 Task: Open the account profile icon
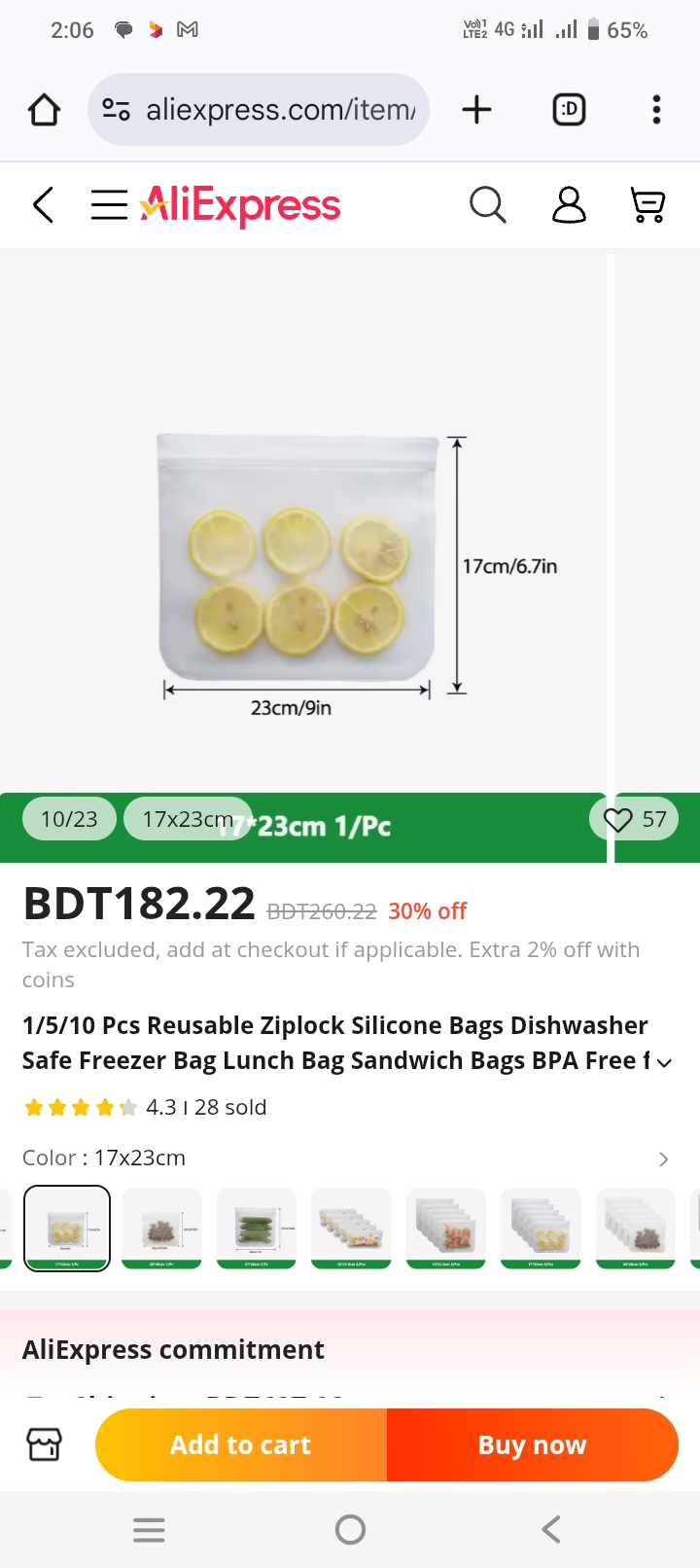coord(569,205)
